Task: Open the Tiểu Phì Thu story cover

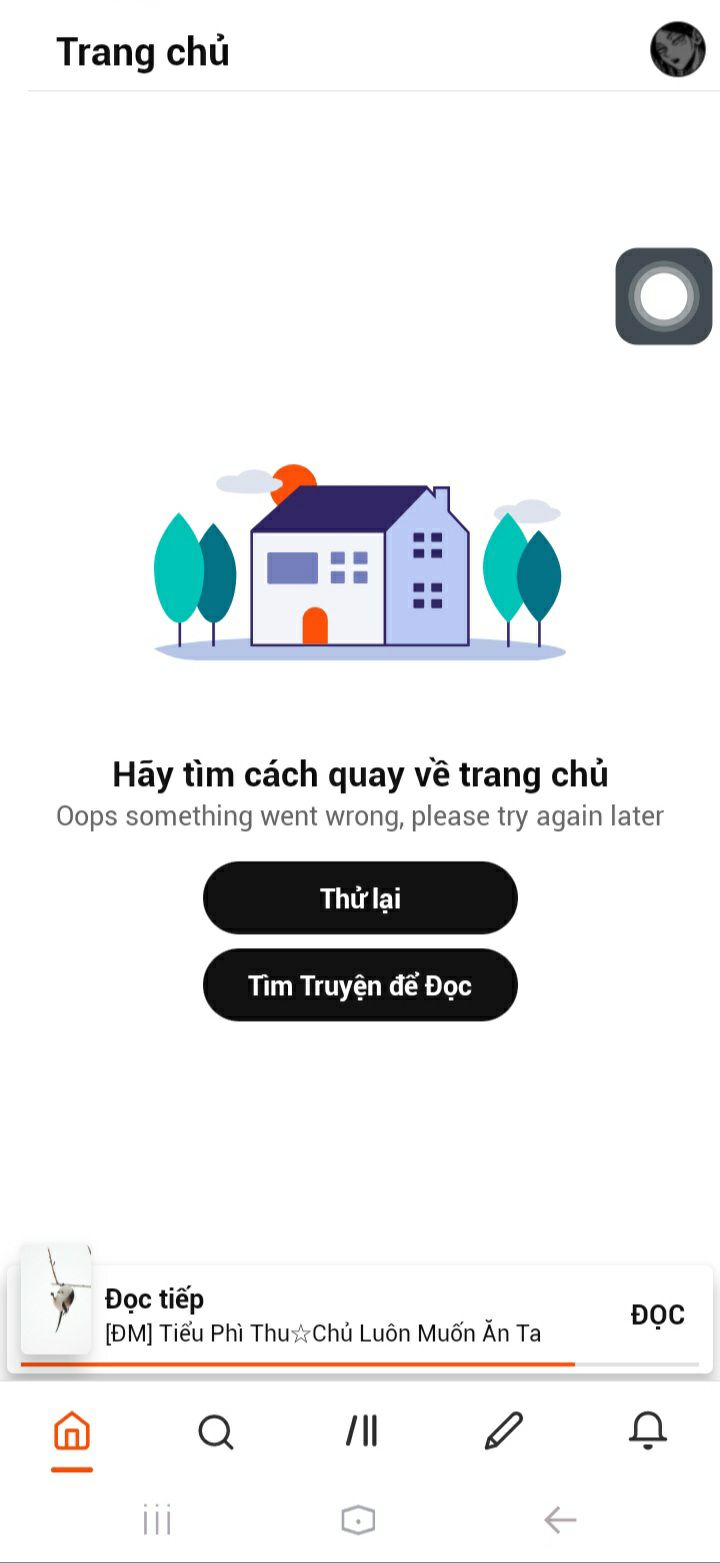Action: tap(56, 1300)
